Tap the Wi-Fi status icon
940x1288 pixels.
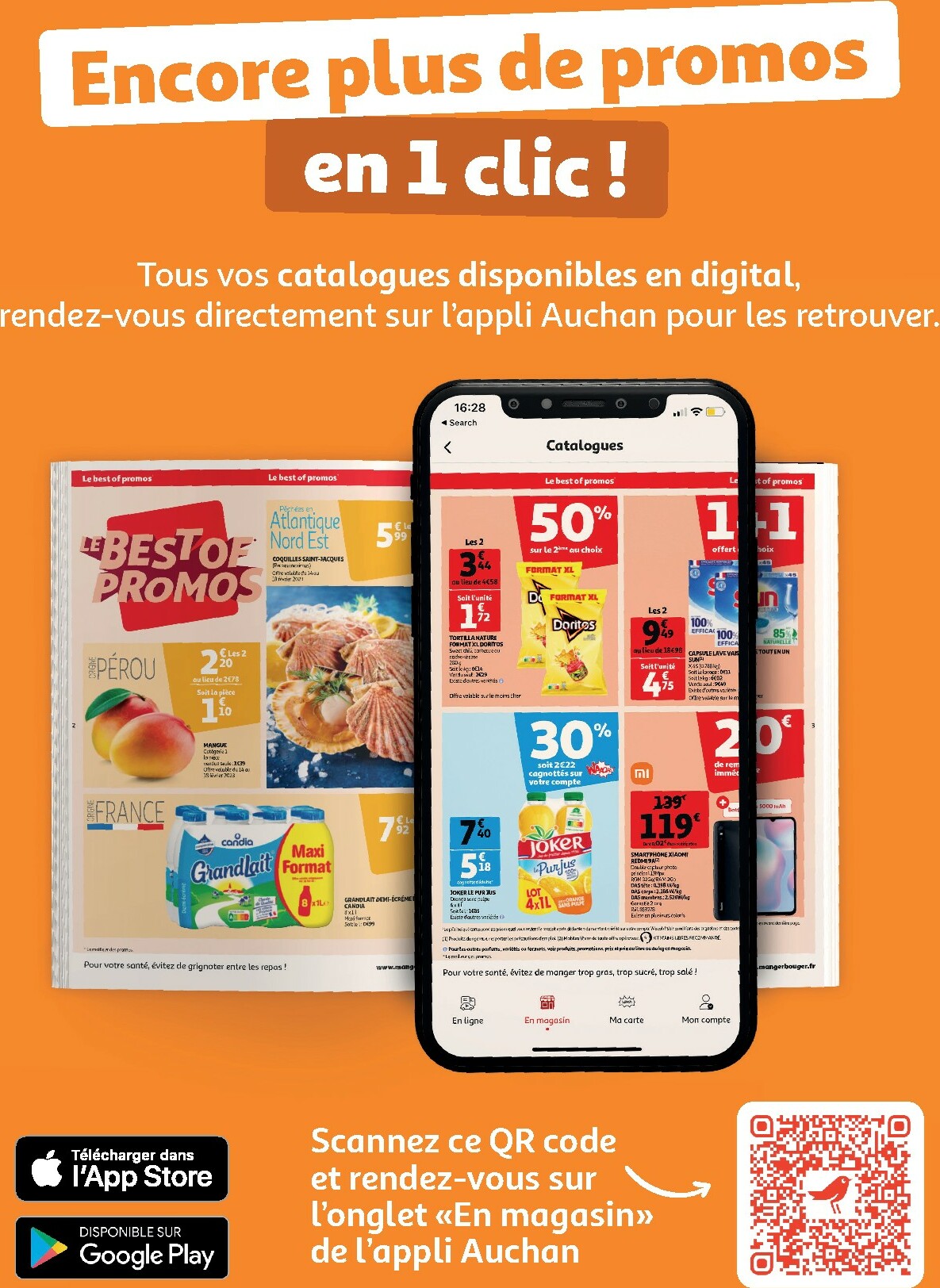696,412
